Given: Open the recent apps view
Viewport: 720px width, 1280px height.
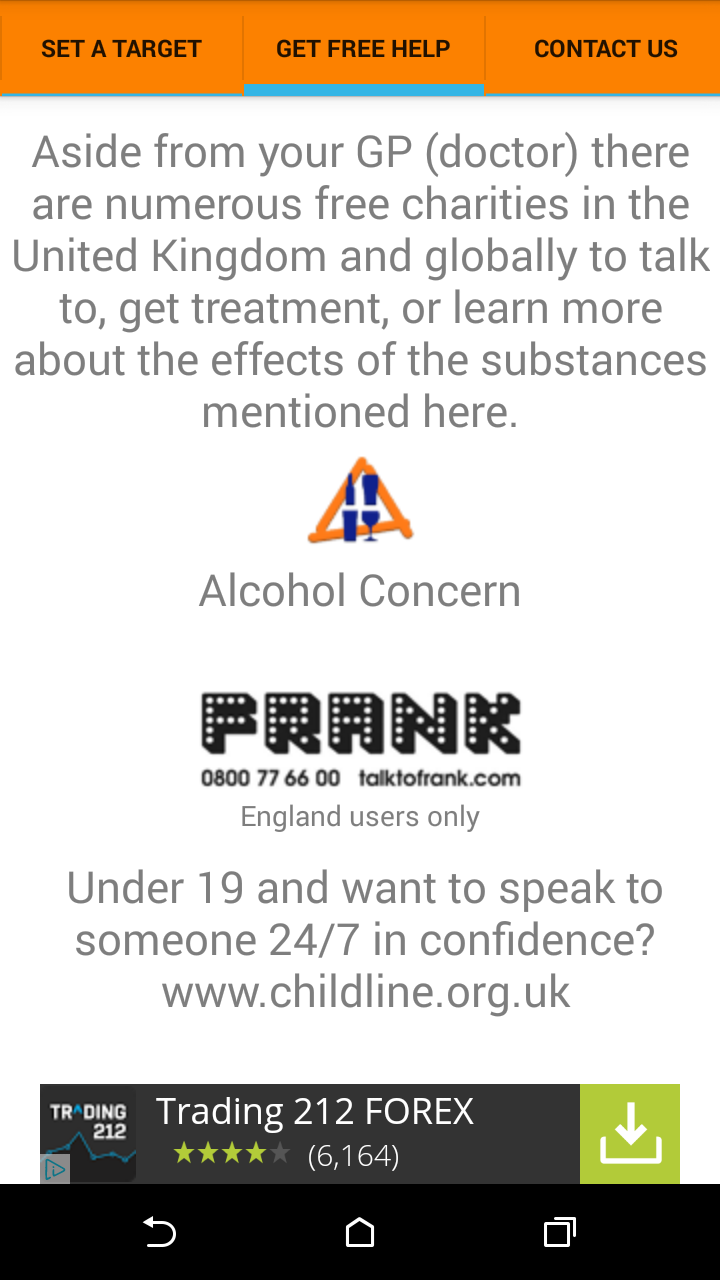Looking at the screenshot, I should 560,1232.
